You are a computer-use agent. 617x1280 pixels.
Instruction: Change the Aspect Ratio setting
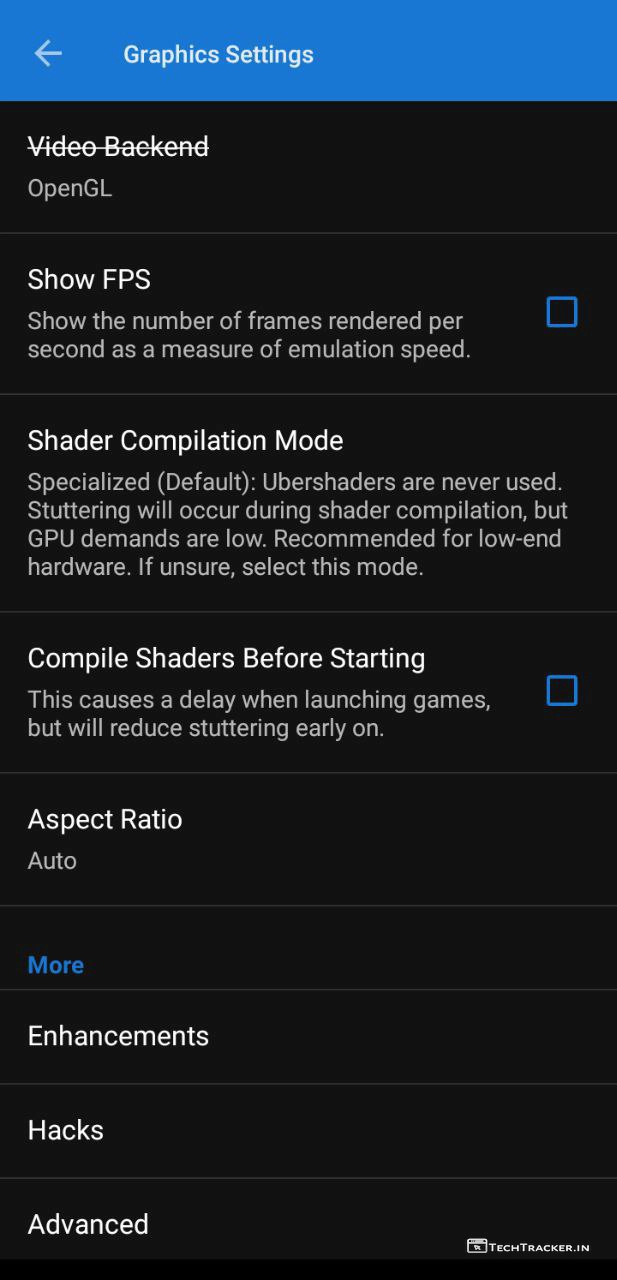(300, 838)
